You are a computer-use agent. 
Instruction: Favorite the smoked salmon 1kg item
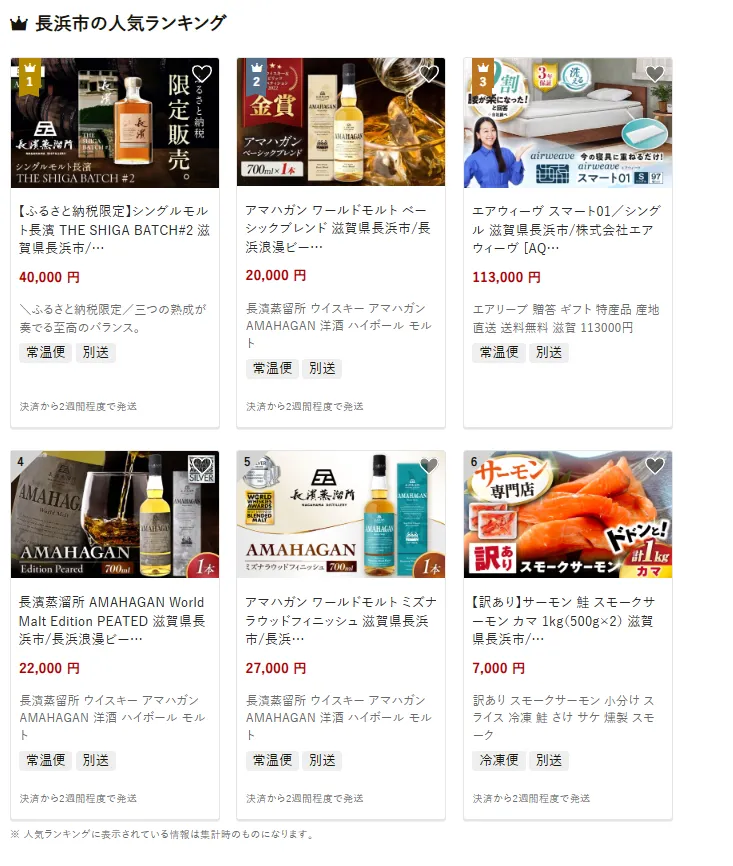pos(655,466)
